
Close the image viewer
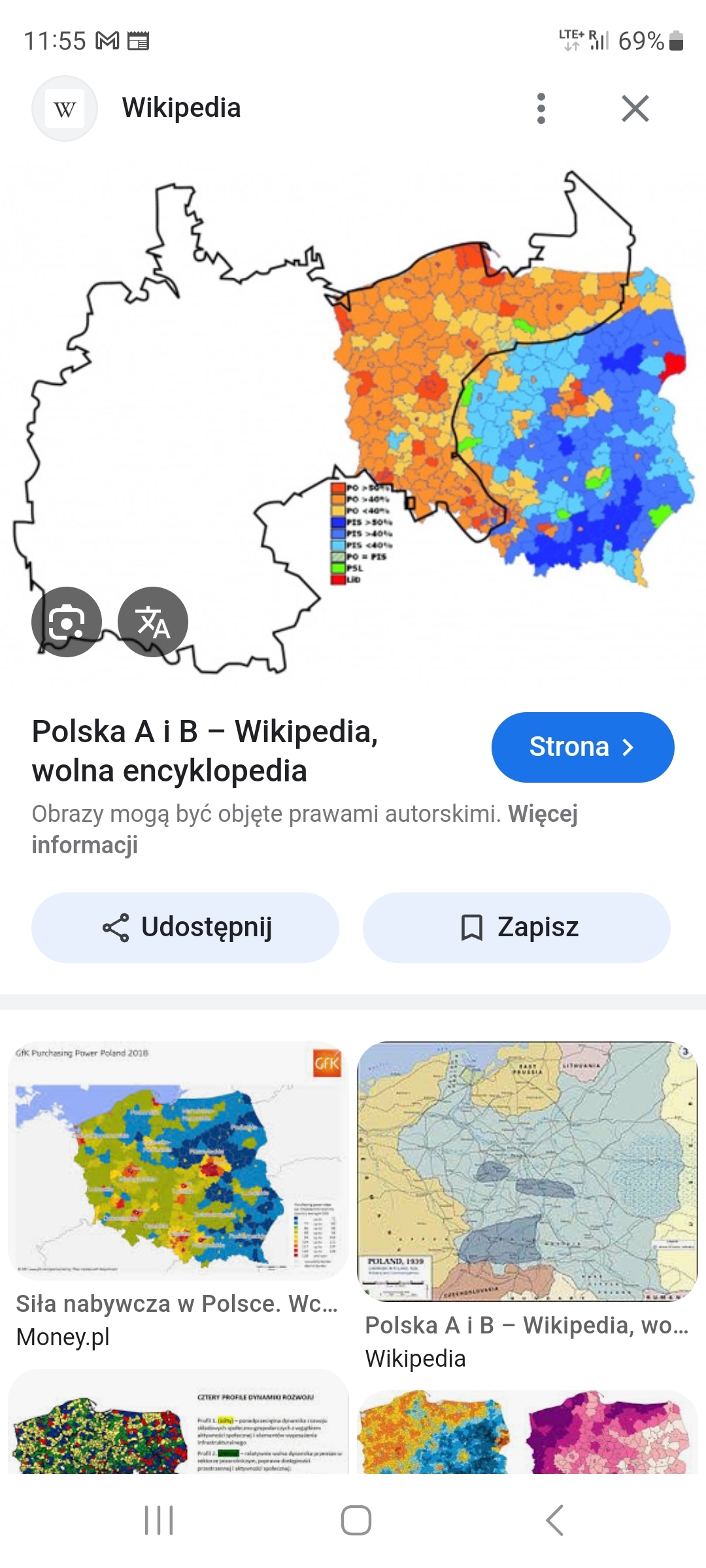tap(635, 108)
